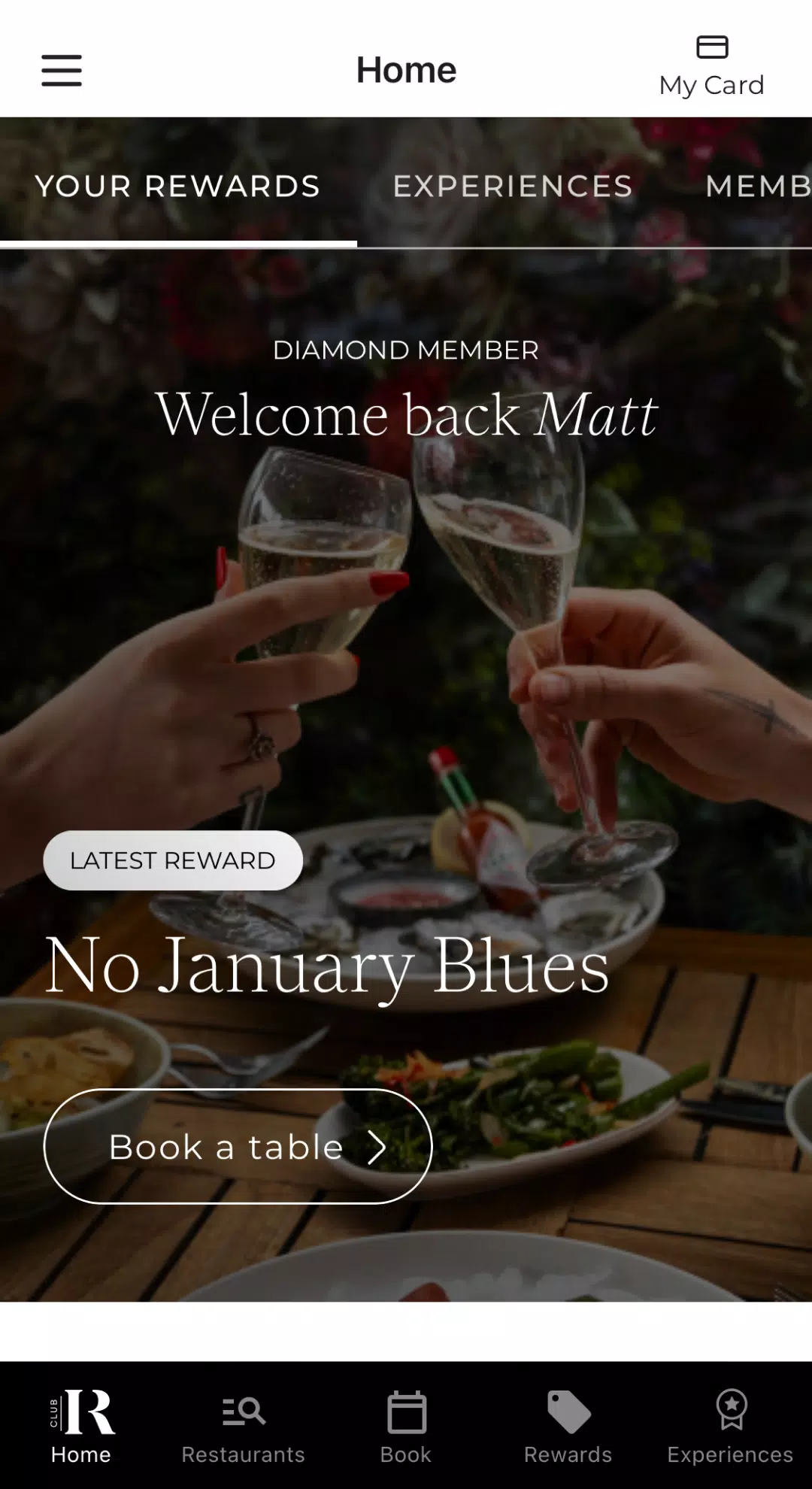Tap the Book a table button

pos(238,1146)
